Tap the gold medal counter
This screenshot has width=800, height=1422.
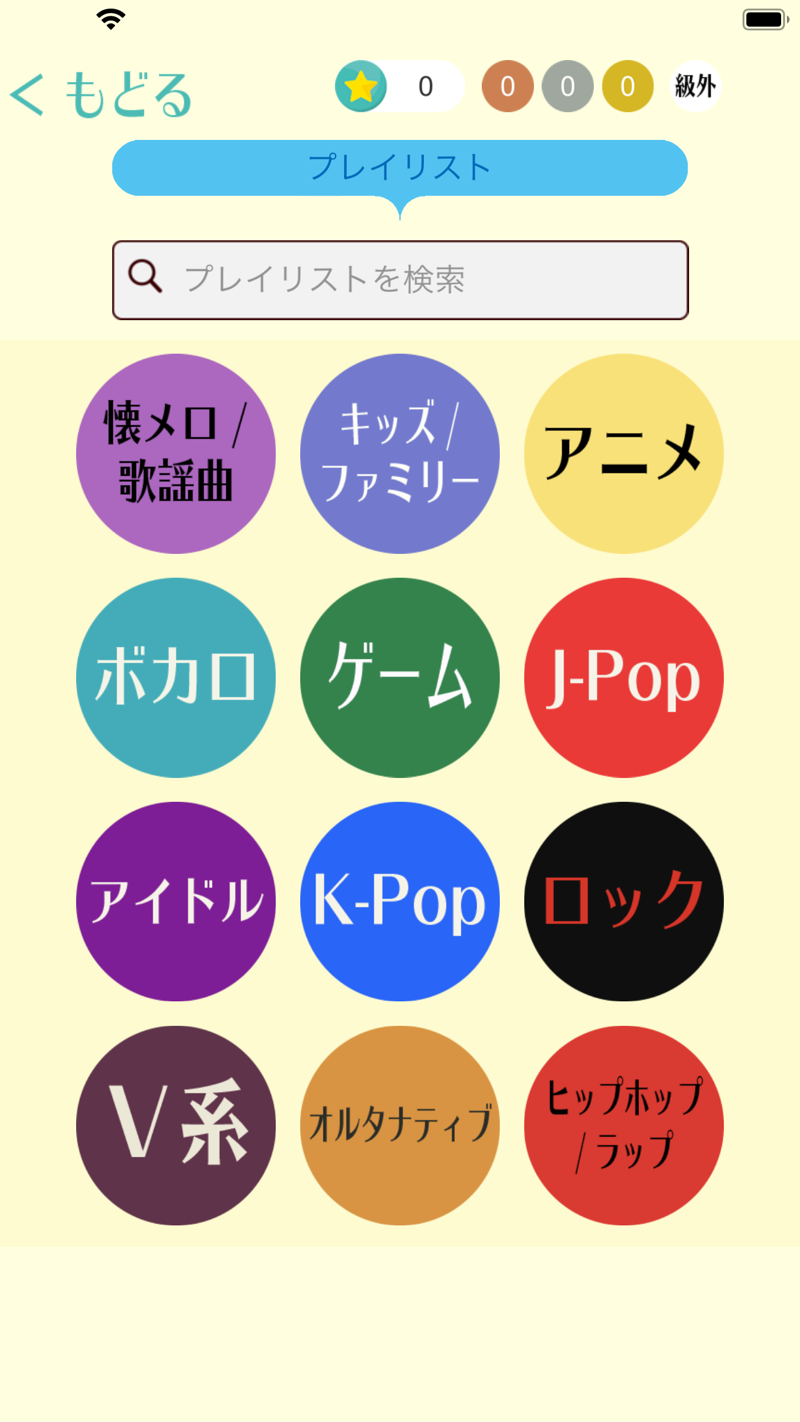pyautogui.click(x=627, y=87)
